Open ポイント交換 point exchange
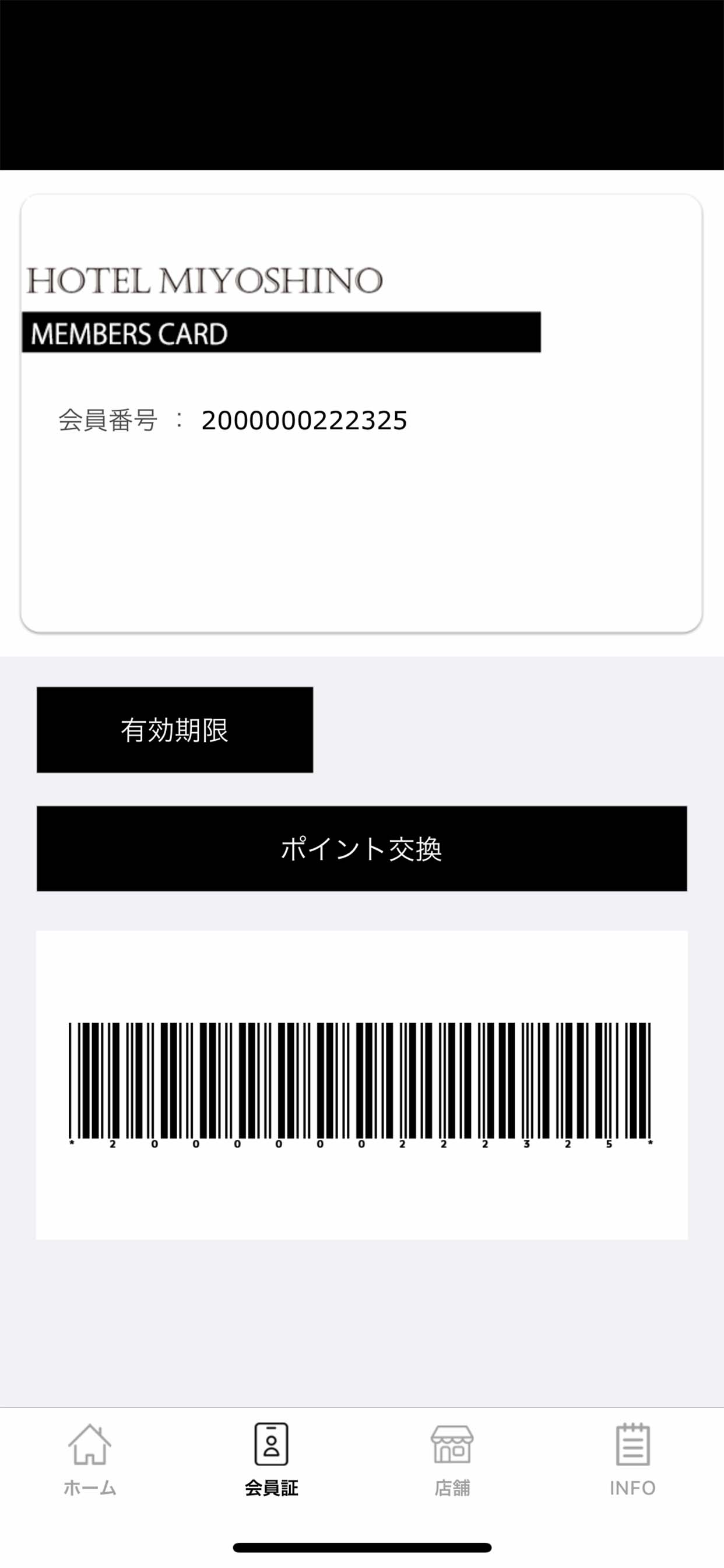 [x=362, y=849]
